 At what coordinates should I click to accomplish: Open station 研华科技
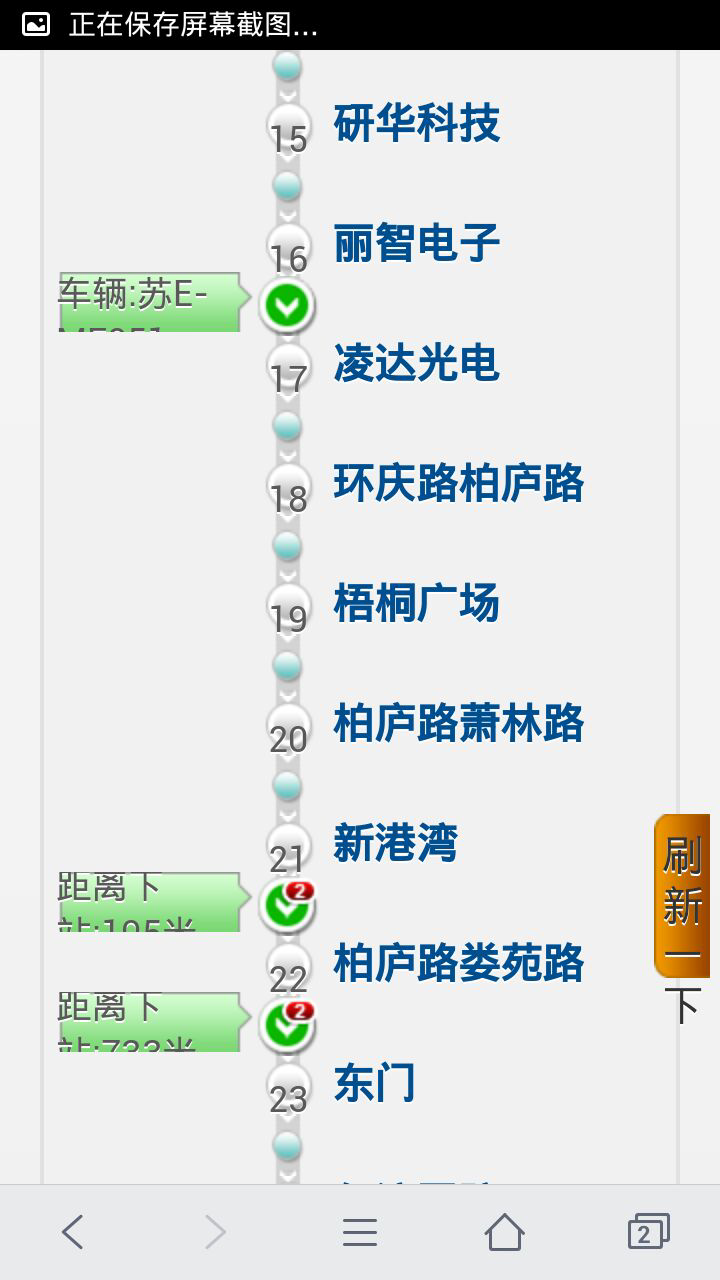pyautogui.click(x=417, y=123)
